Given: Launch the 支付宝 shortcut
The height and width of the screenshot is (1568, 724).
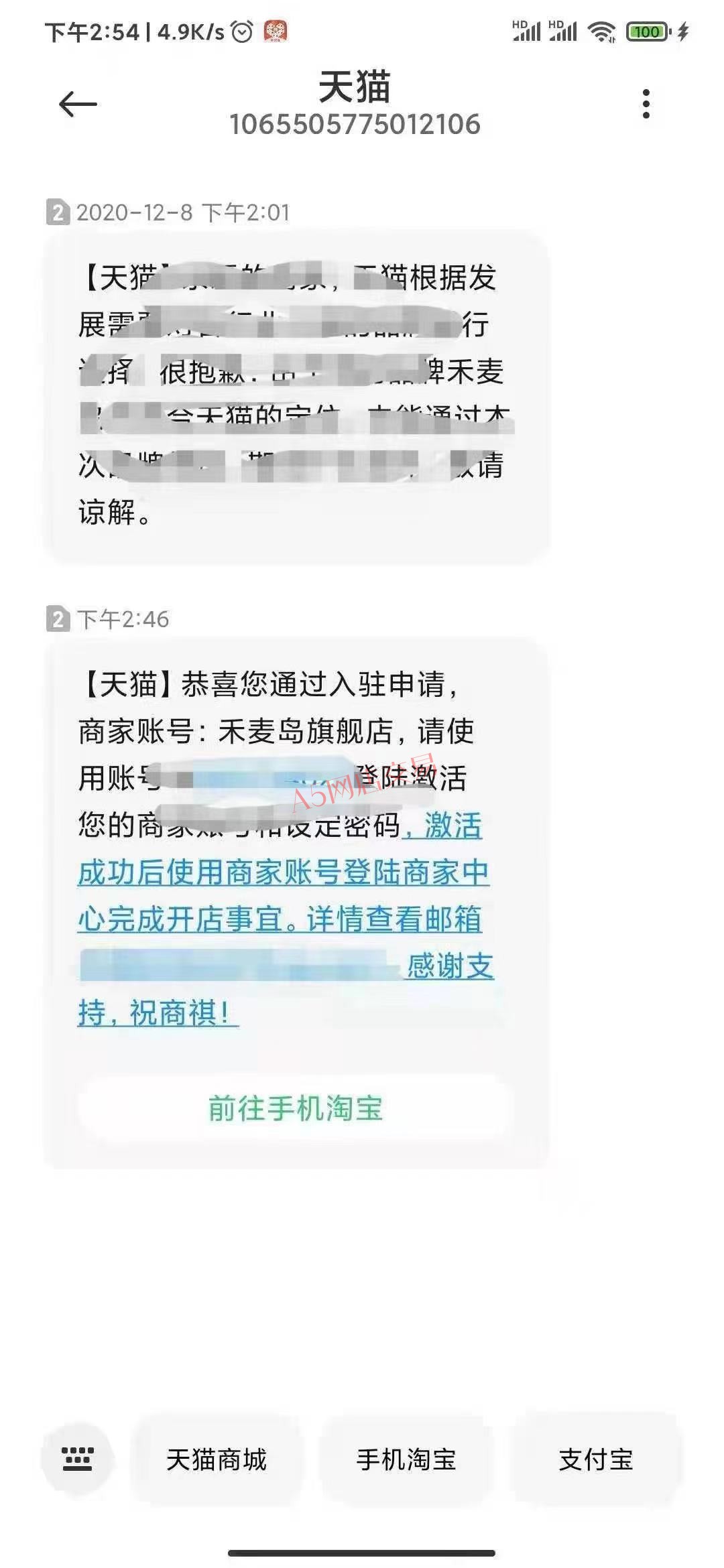Looking at the screenshot, I should (x=596, y=1459).
